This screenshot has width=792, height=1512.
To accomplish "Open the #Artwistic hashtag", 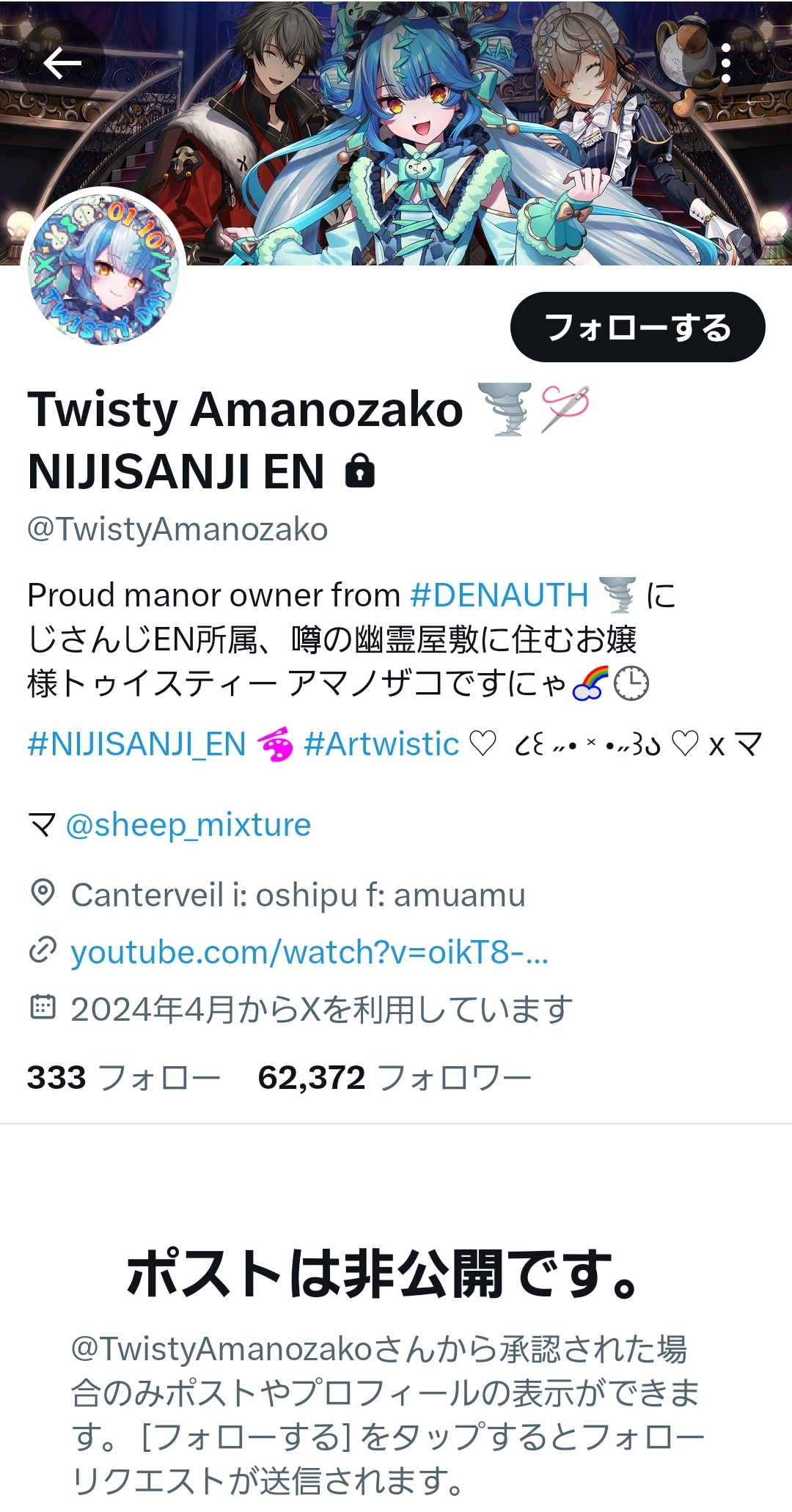I will point(381,744).
